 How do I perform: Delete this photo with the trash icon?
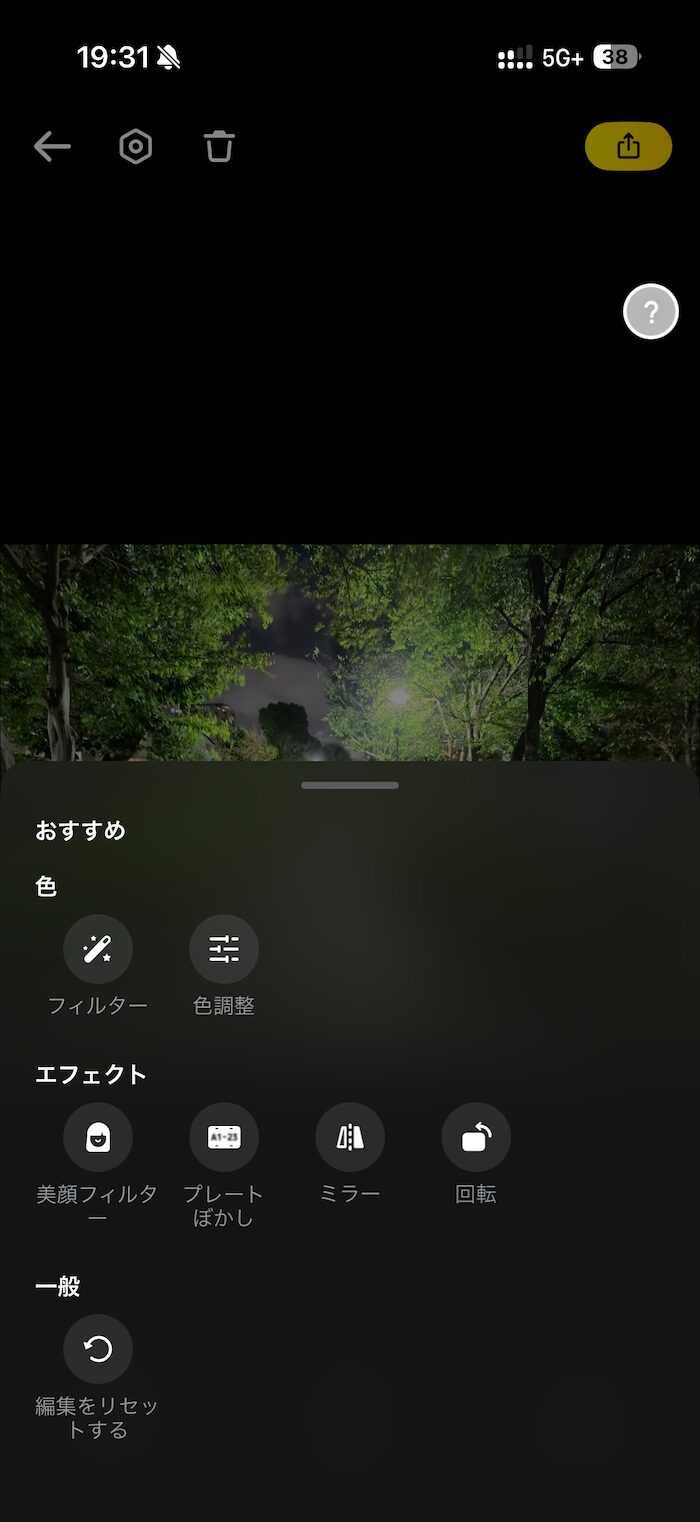[x=219, y=147]
